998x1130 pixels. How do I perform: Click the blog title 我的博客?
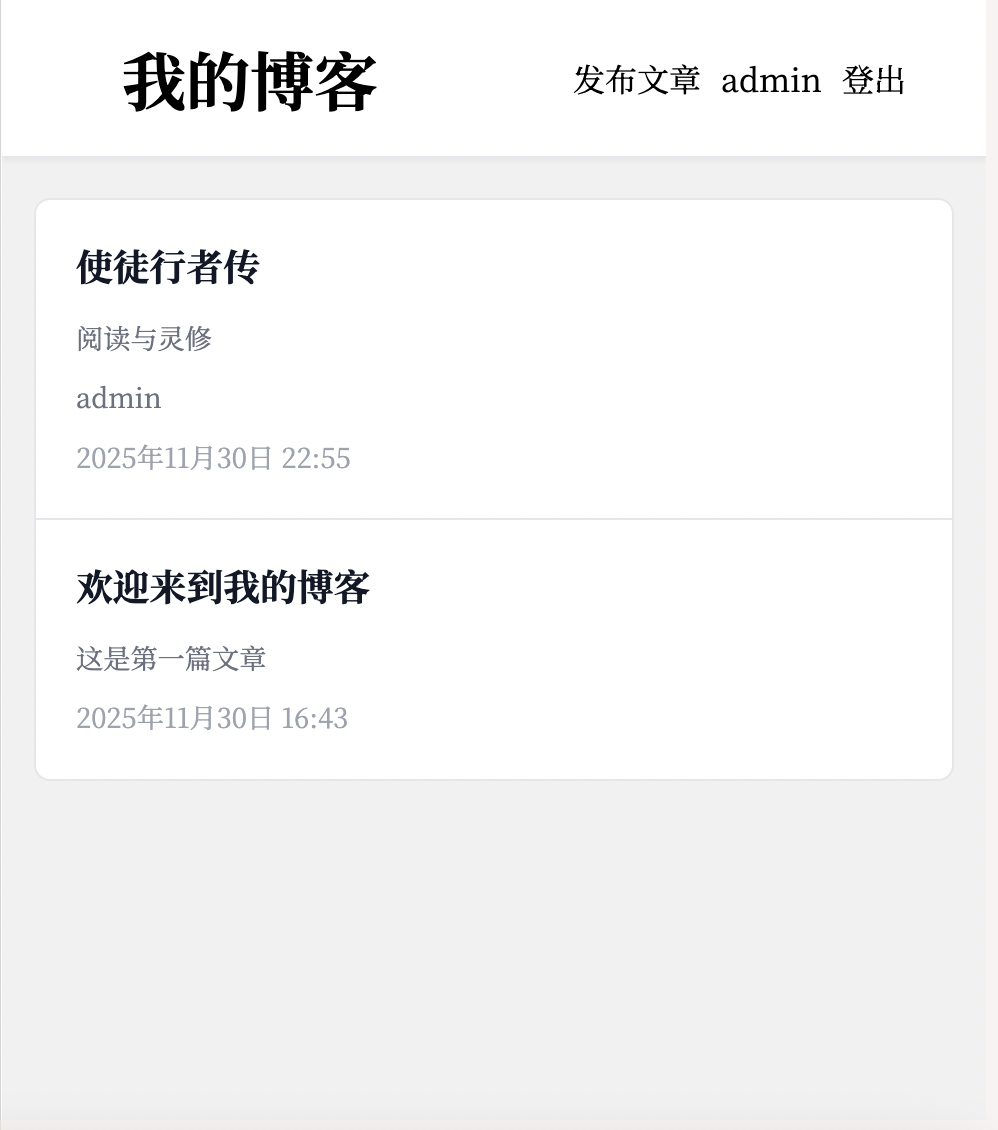(249, 80)
